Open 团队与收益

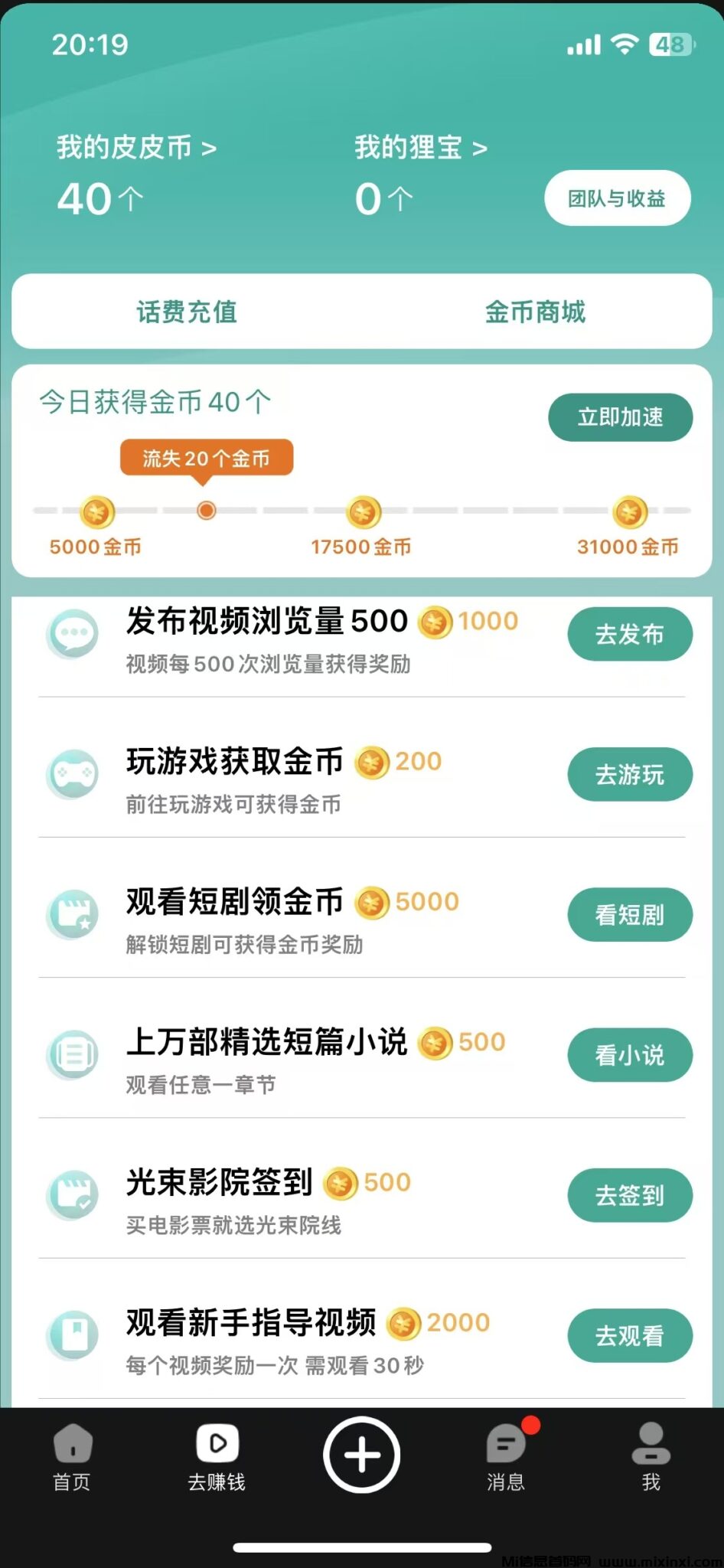tap(617, 198)
